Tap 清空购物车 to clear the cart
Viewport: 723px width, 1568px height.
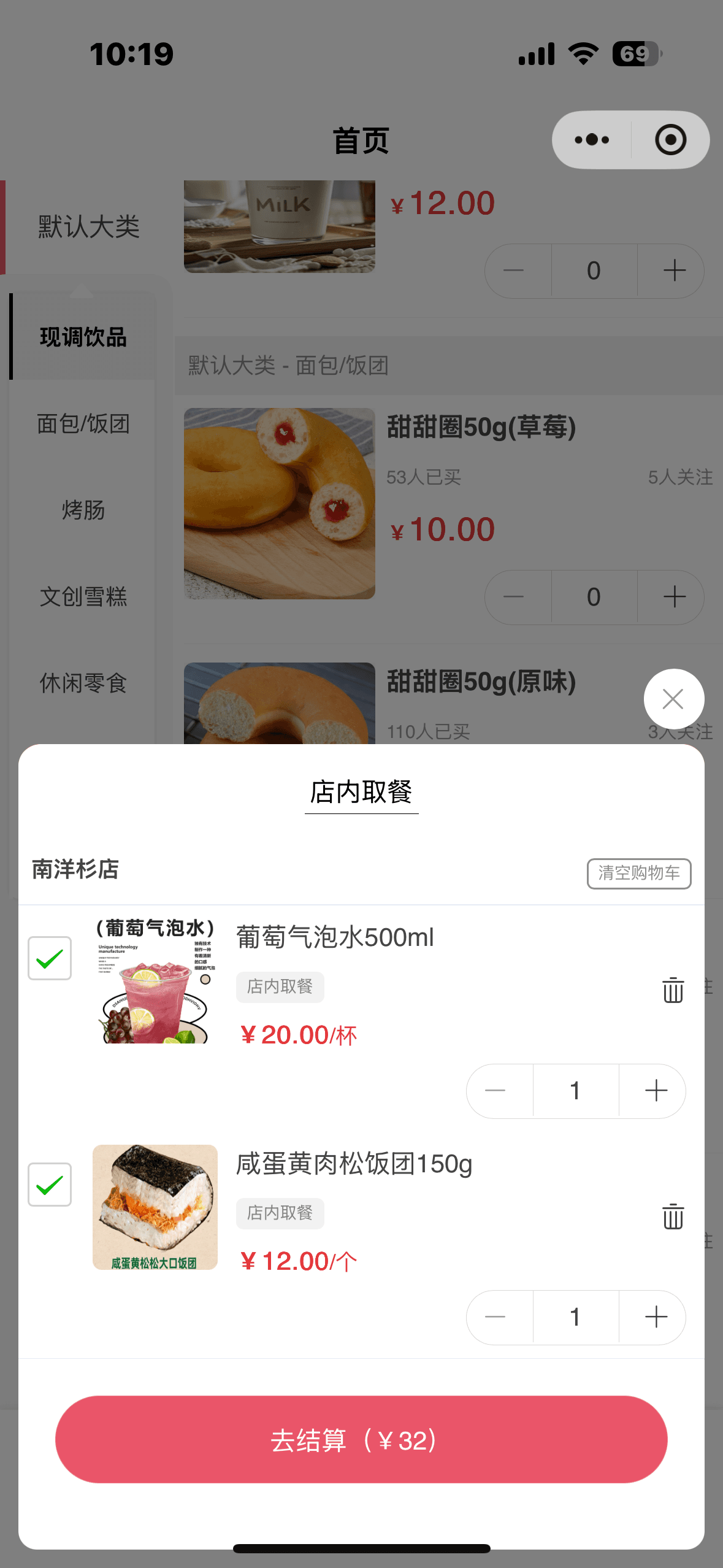point(638,873)
